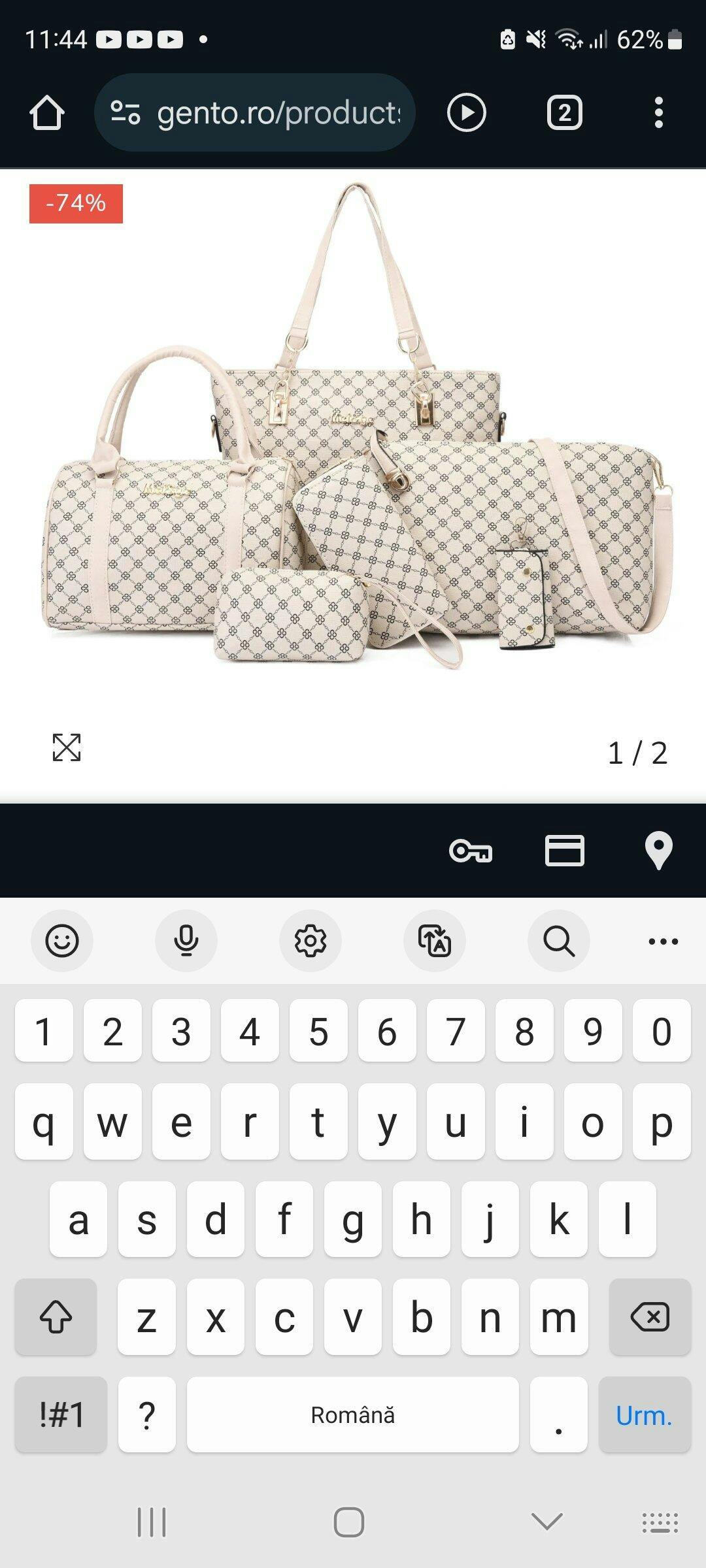The image size is (706, 1568).
Task: Open the handbag set product photo
Action: [x=356, y=457]
